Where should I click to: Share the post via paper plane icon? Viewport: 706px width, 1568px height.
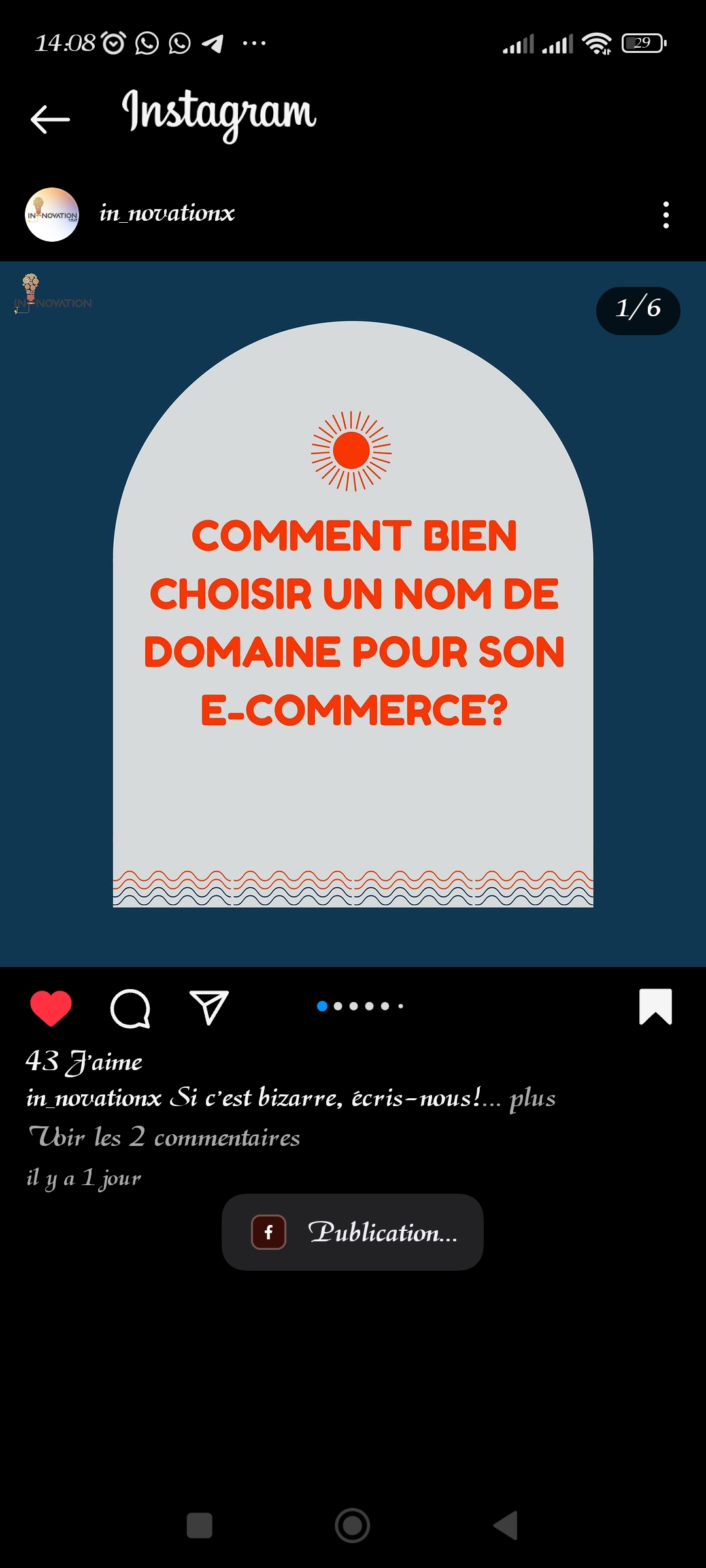point(209,1007)
